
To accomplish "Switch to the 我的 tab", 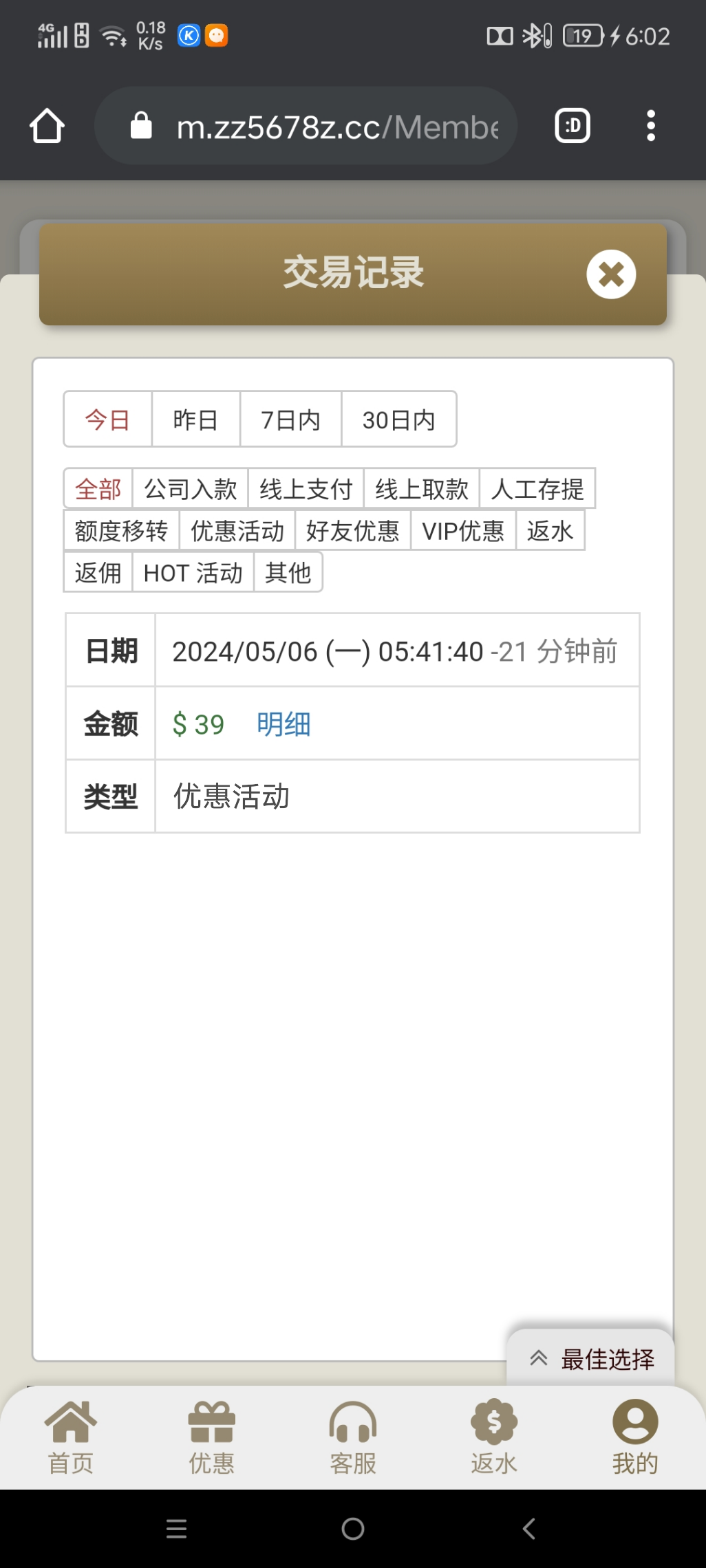I will pyautogui.click(x=635, y=1437).
